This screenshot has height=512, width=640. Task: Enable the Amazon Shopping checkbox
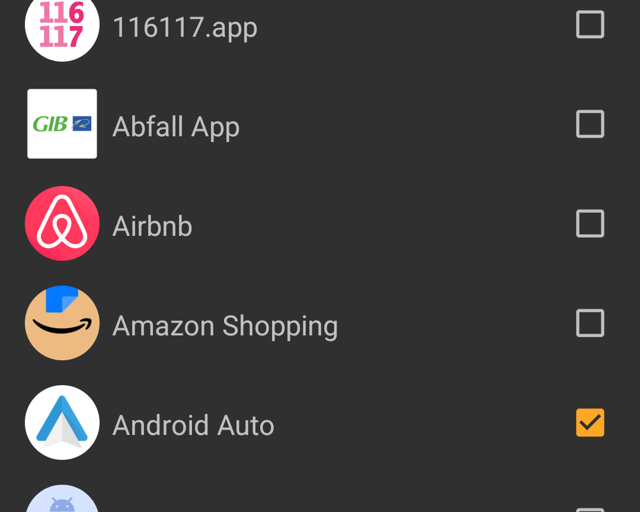tap(590, 323)
